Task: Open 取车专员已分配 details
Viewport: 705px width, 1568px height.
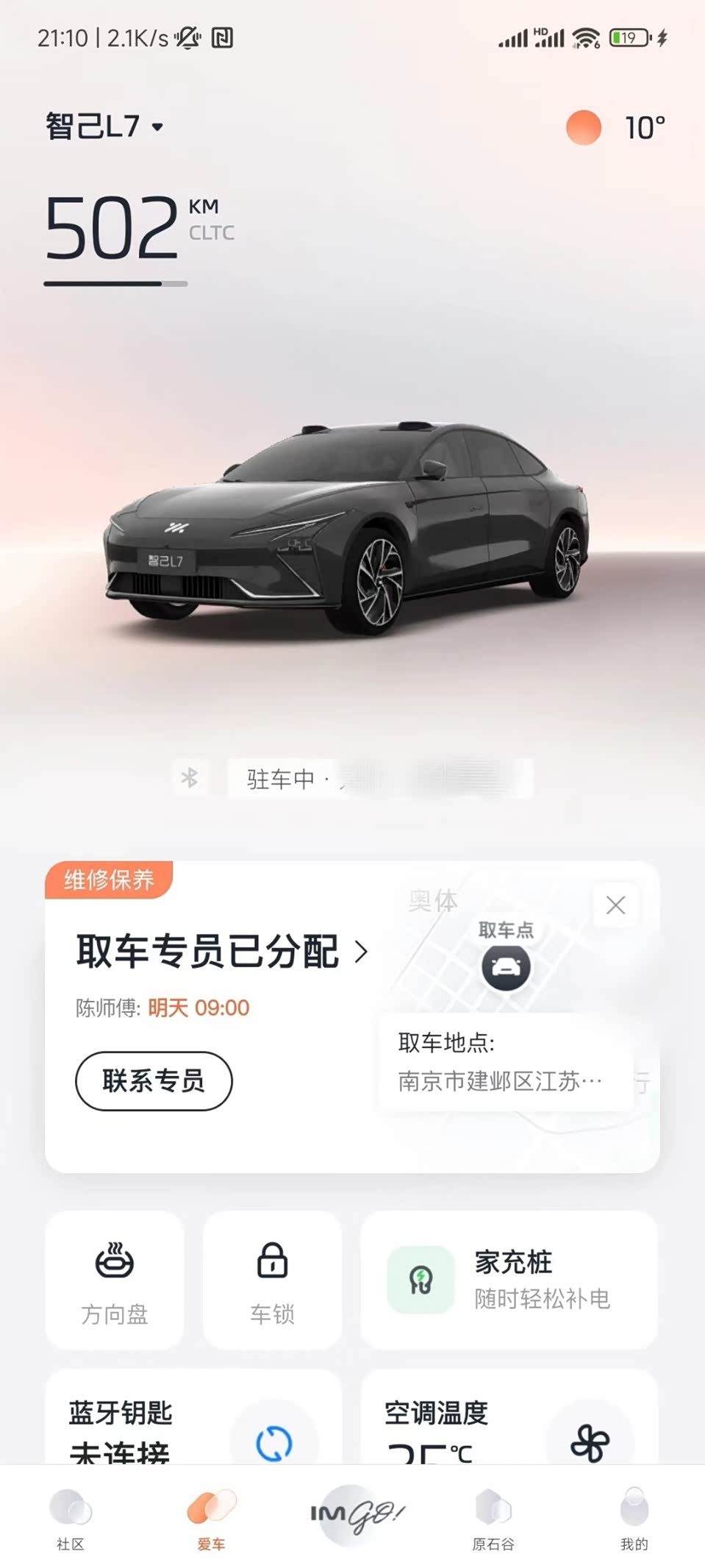Action: pos(221,952)
